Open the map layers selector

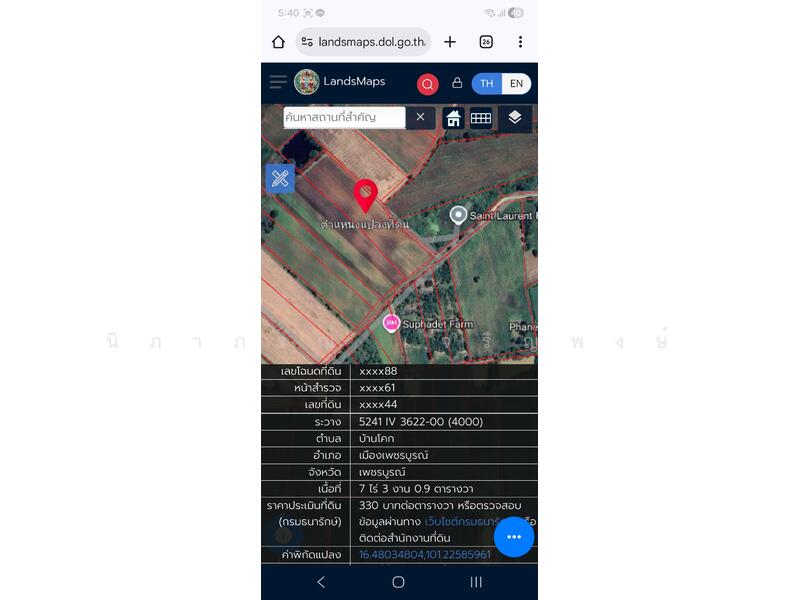514,118
